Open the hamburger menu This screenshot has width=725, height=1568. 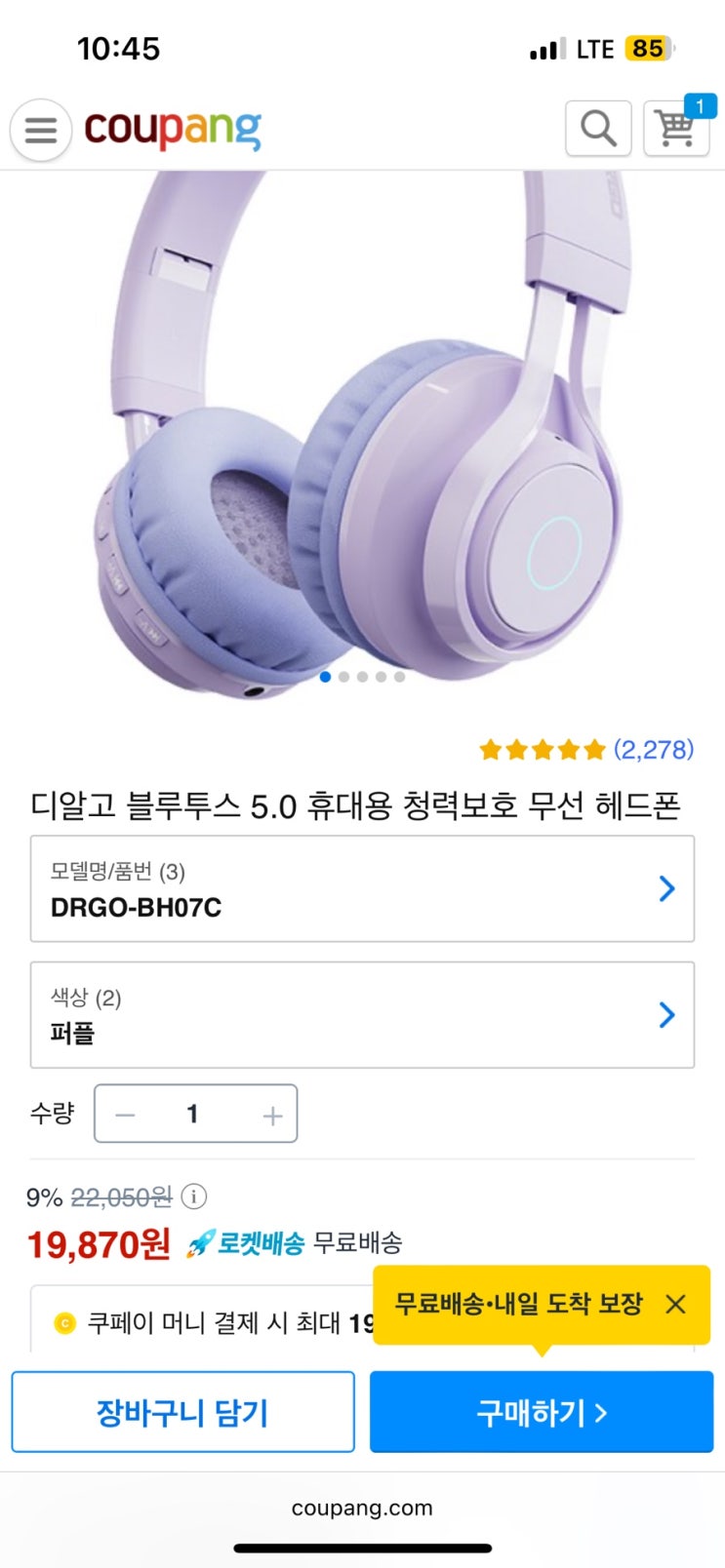pos(41,130)
